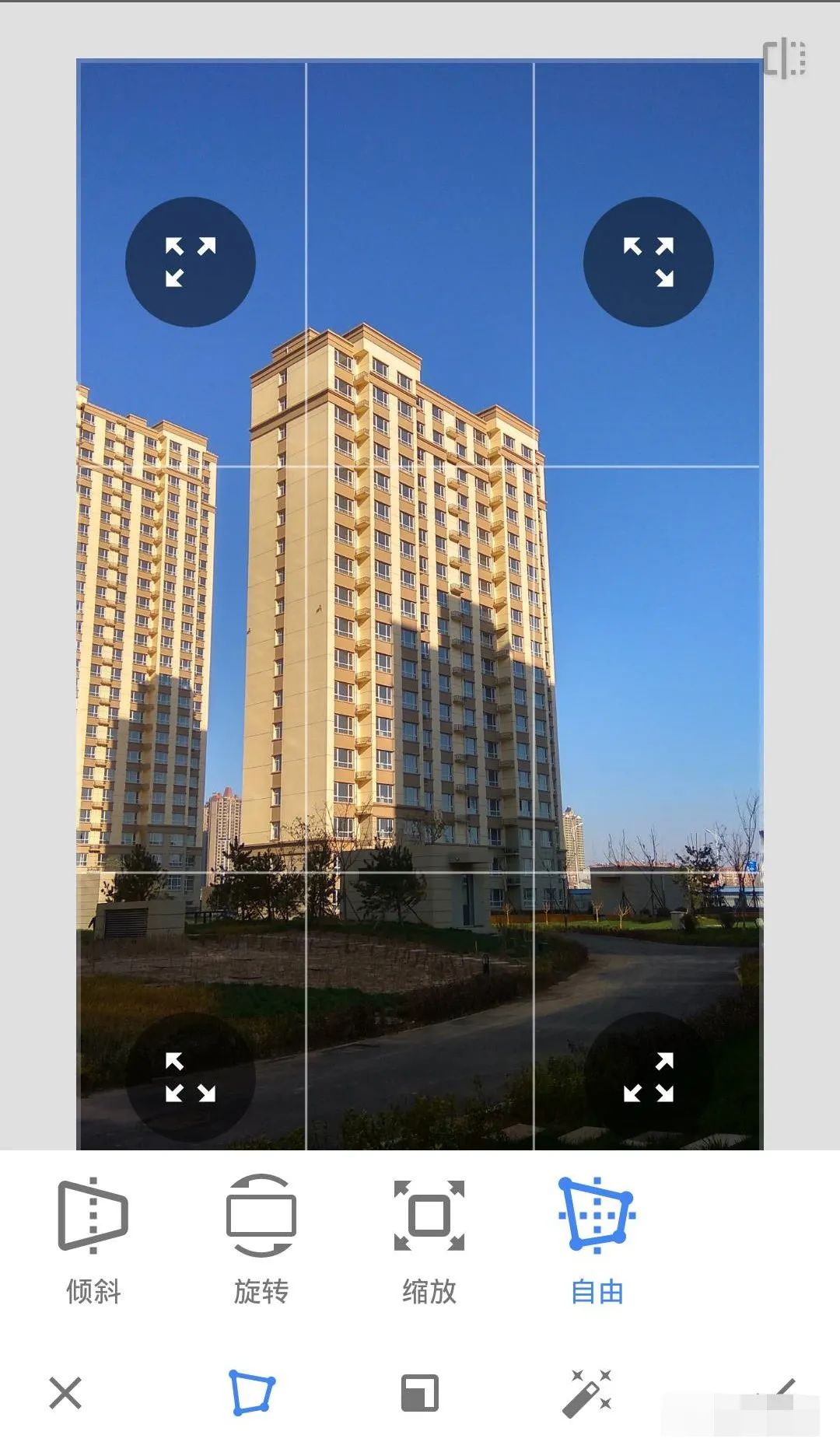Choose the 缩放 scale mode
This screenshot has width=840, height=1449.
click(429, 1241)
